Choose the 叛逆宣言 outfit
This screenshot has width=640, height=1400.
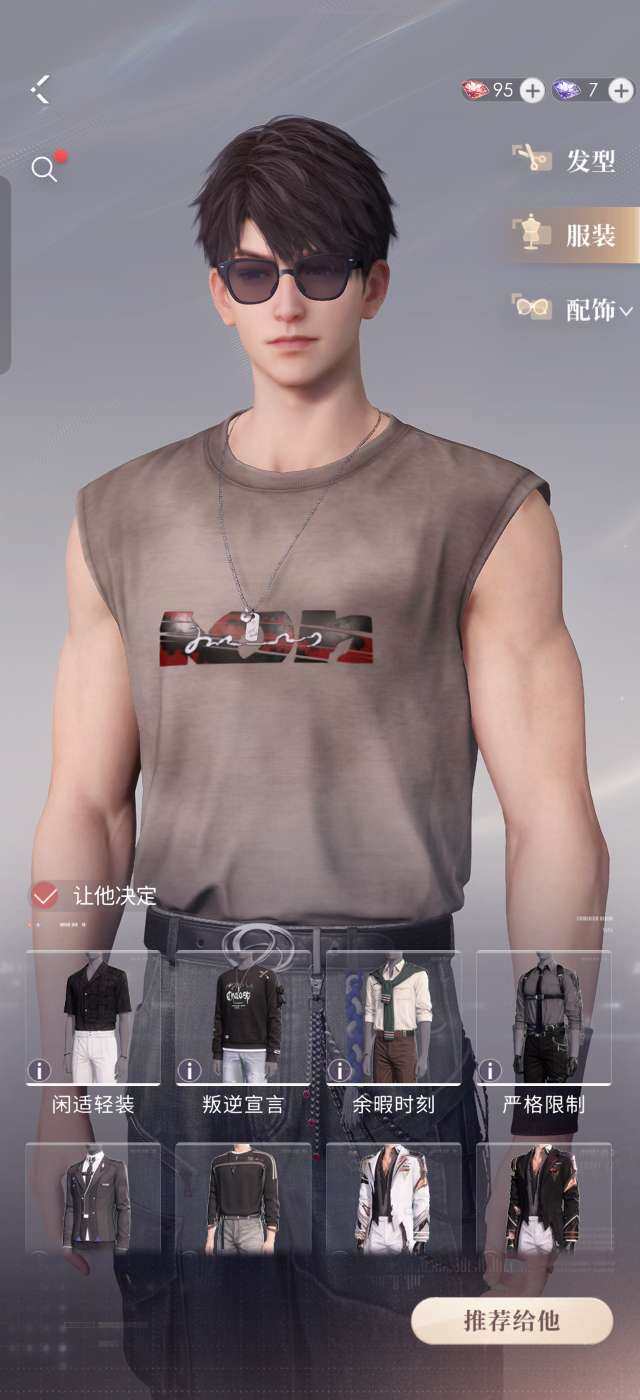(x=243, y=1015)
